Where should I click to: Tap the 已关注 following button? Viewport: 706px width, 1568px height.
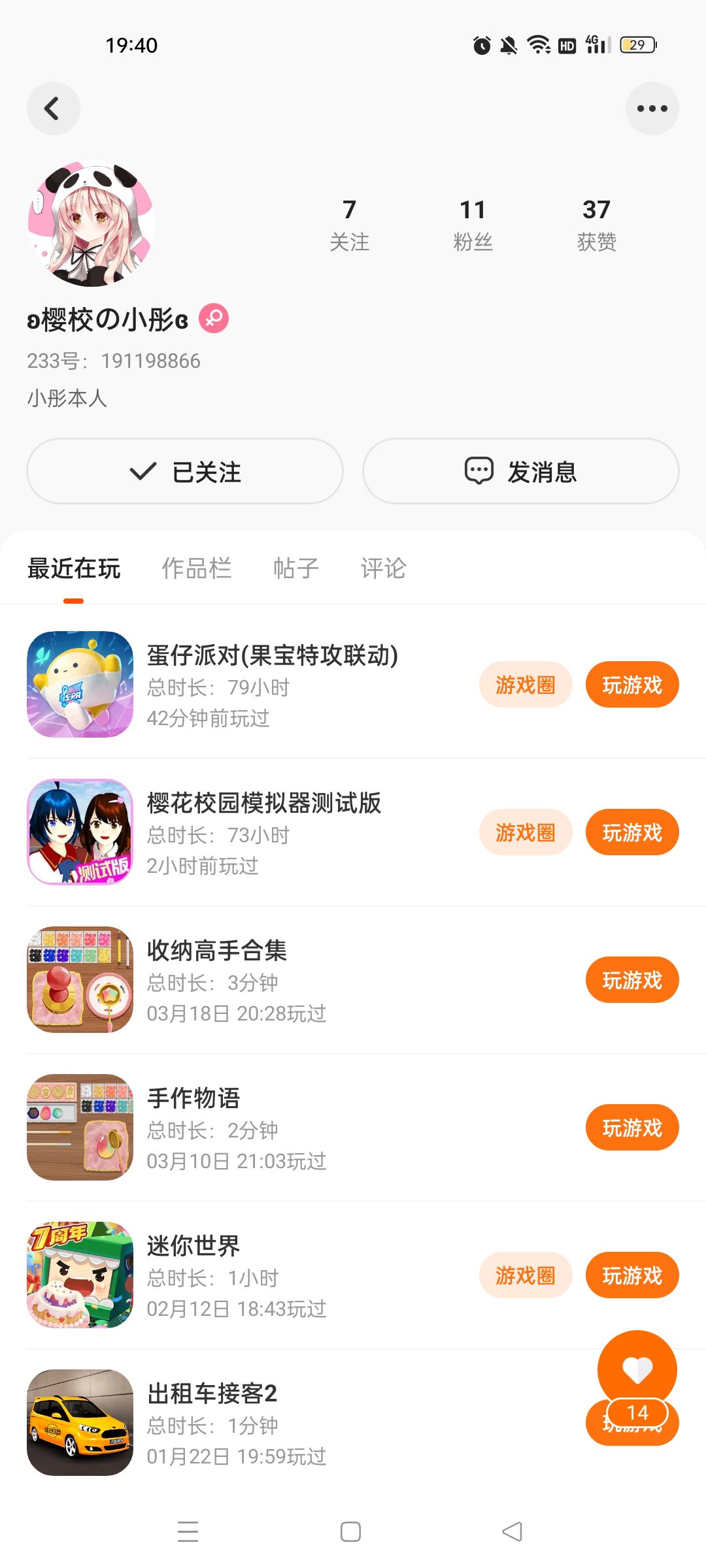(185, 471)
